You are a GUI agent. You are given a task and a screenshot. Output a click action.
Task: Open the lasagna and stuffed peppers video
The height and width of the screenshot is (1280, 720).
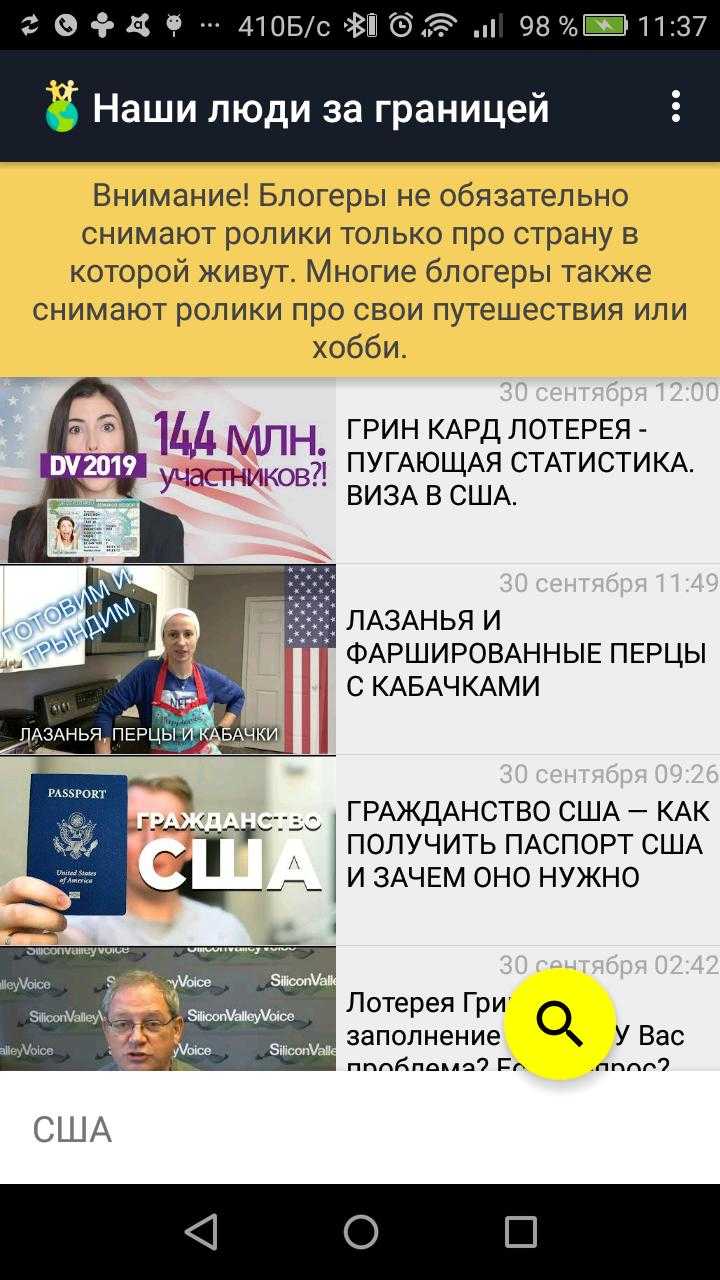pyautogui.click(x=360, y=659)
